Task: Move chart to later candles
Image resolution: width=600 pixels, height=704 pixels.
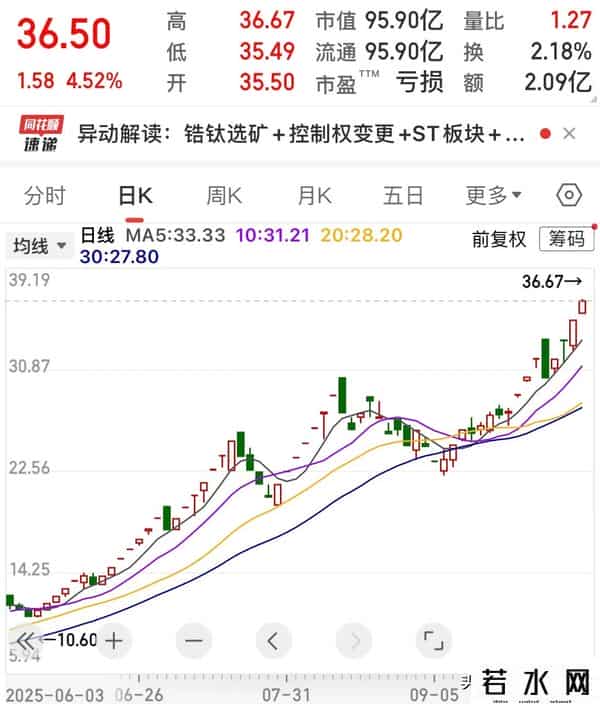Action: [x=352, y=639]
